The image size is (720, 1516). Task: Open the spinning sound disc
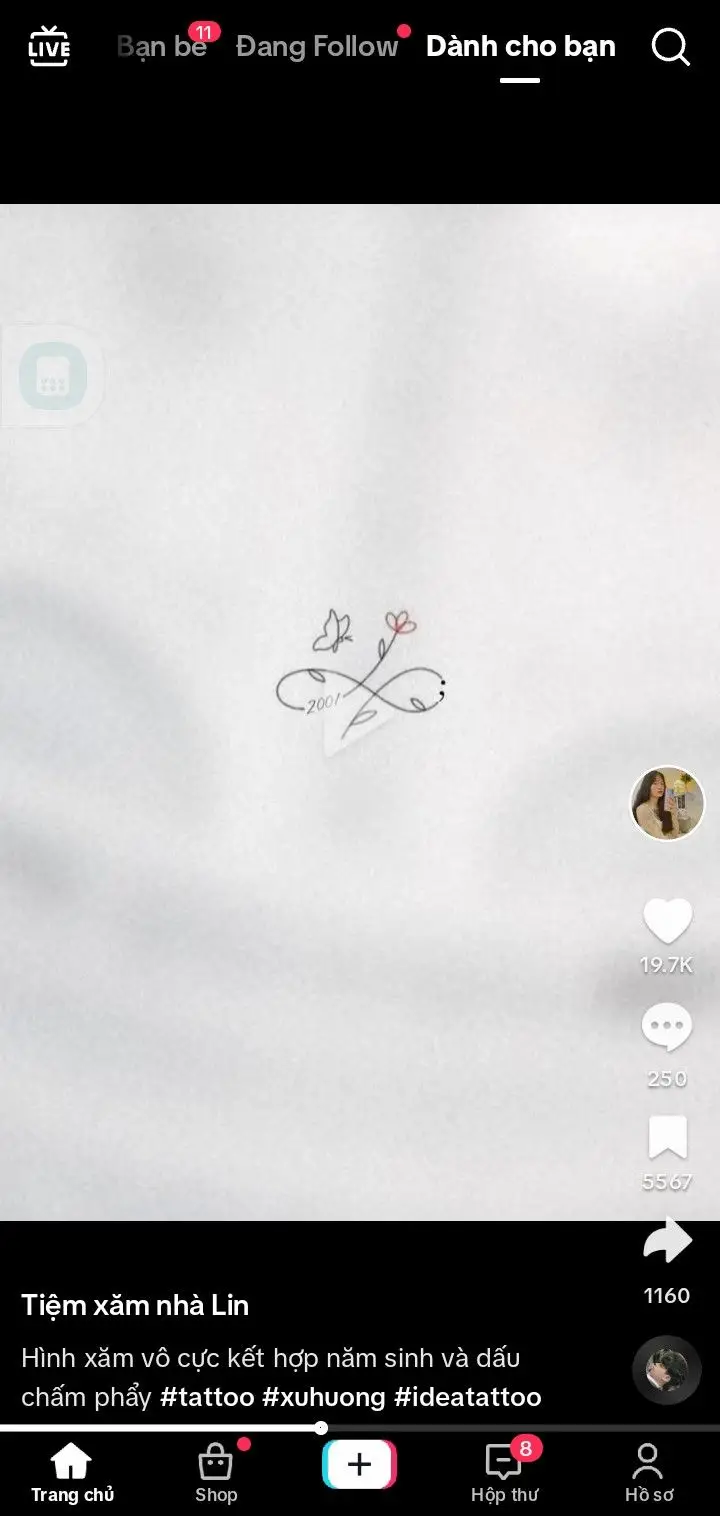tap(667, 1370)
